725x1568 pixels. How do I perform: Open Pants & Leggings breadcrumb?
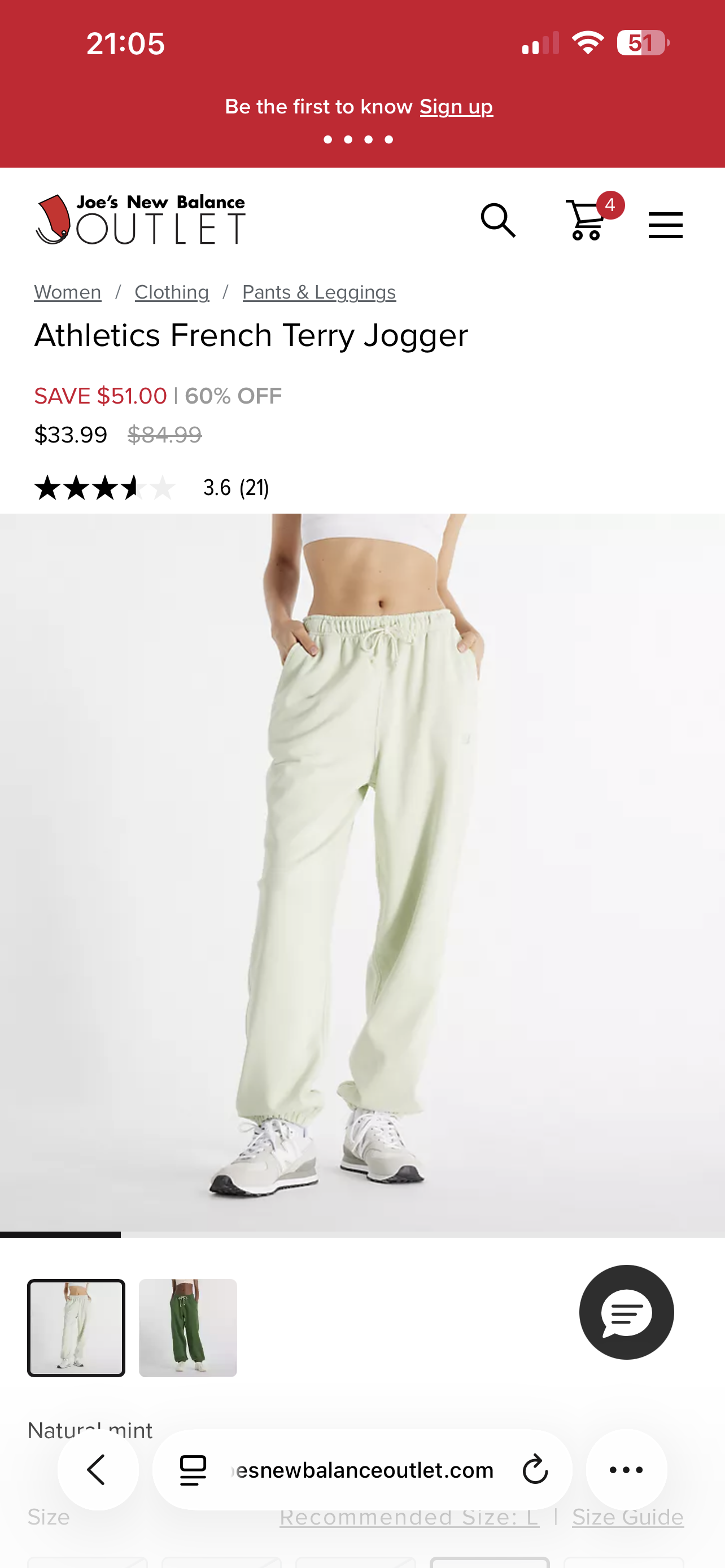click(x=319, y=292)
